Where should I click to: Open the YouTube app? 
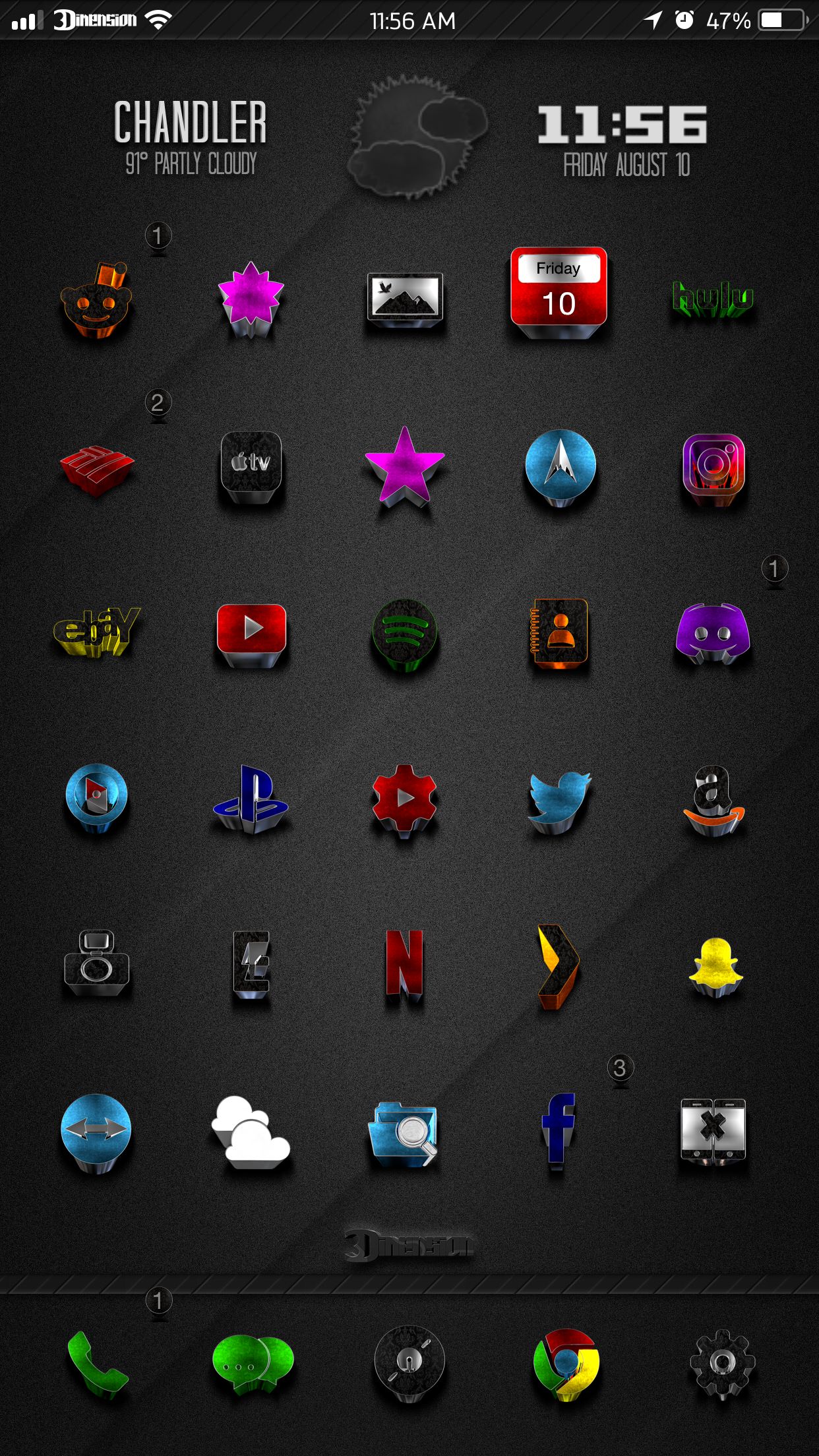pyautogui.click(x=251, y=632)
